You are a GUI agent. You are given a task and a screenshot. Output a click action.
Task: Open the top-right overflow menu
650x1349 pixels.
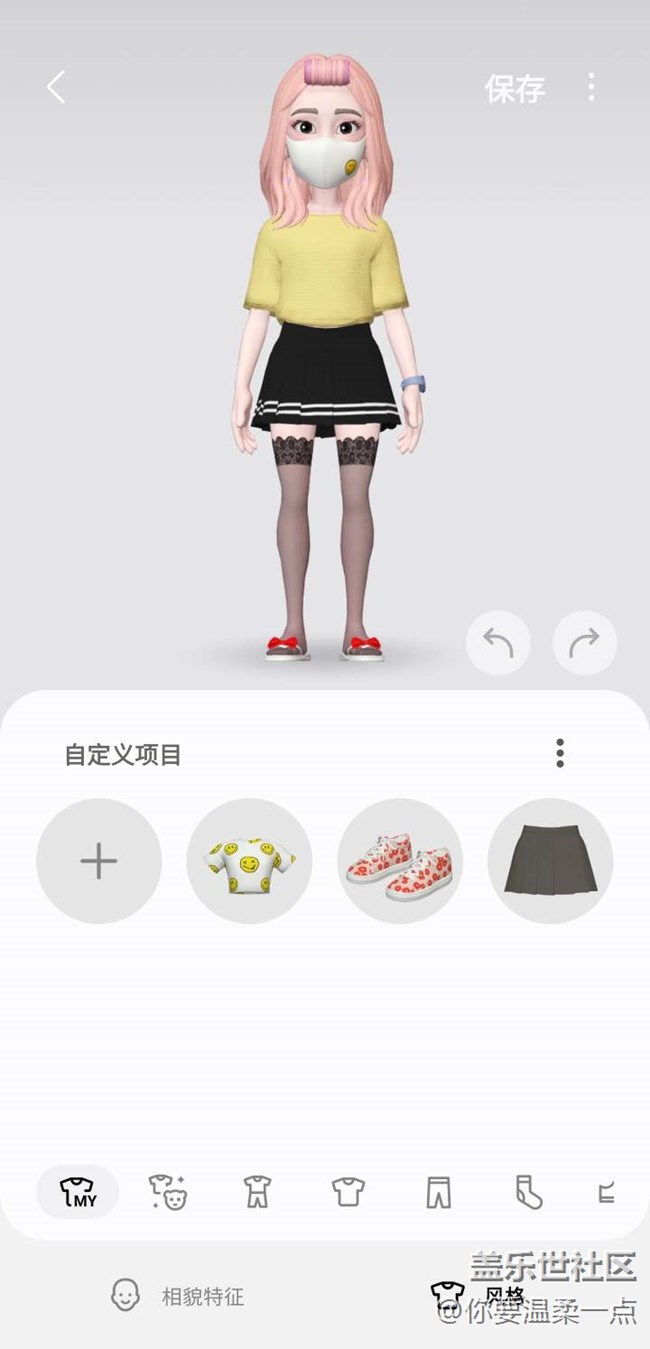tap(591, 87)
